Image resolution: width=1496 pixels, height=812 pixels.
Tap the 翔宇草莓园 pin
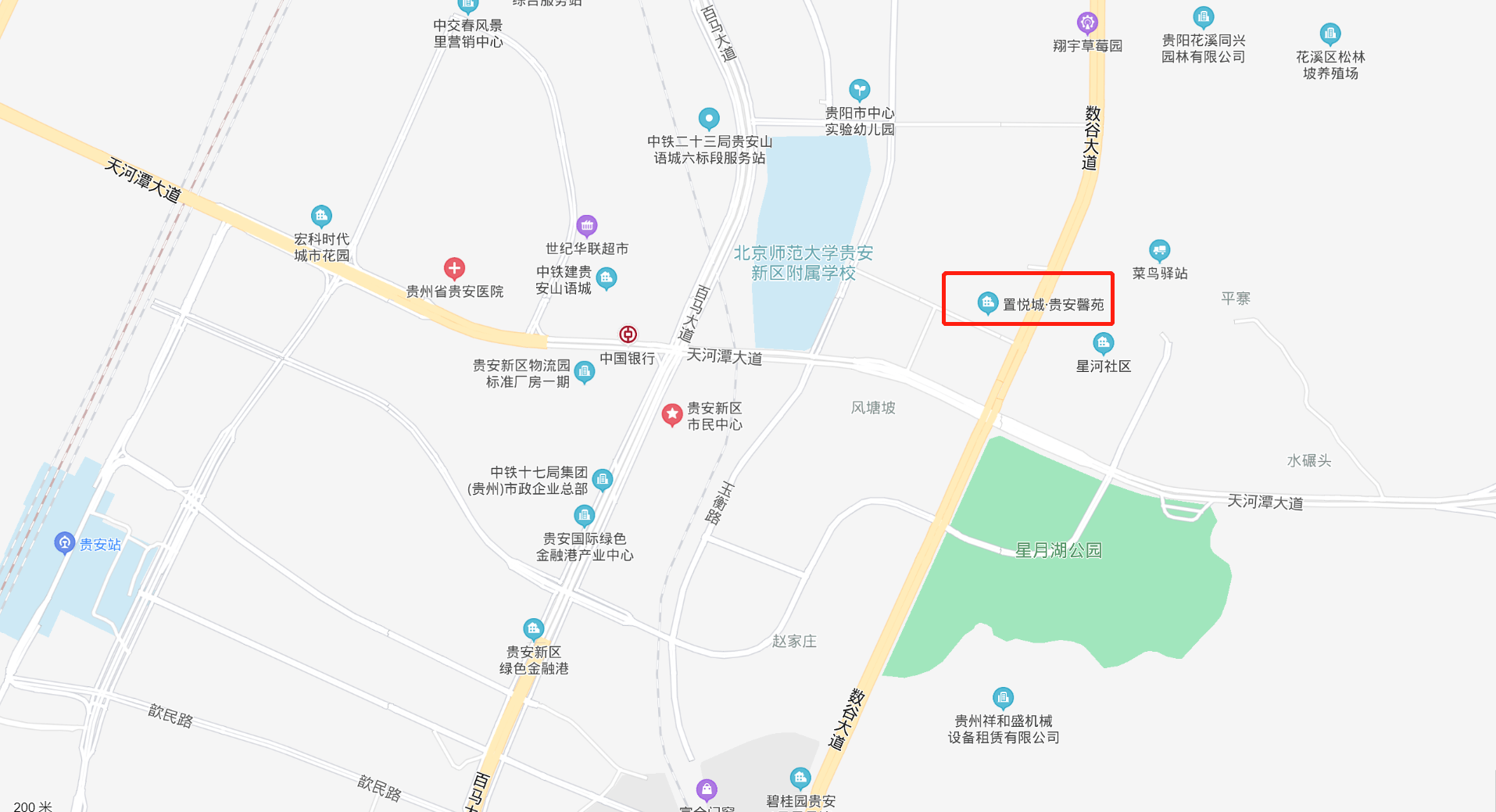(1086, 23)
